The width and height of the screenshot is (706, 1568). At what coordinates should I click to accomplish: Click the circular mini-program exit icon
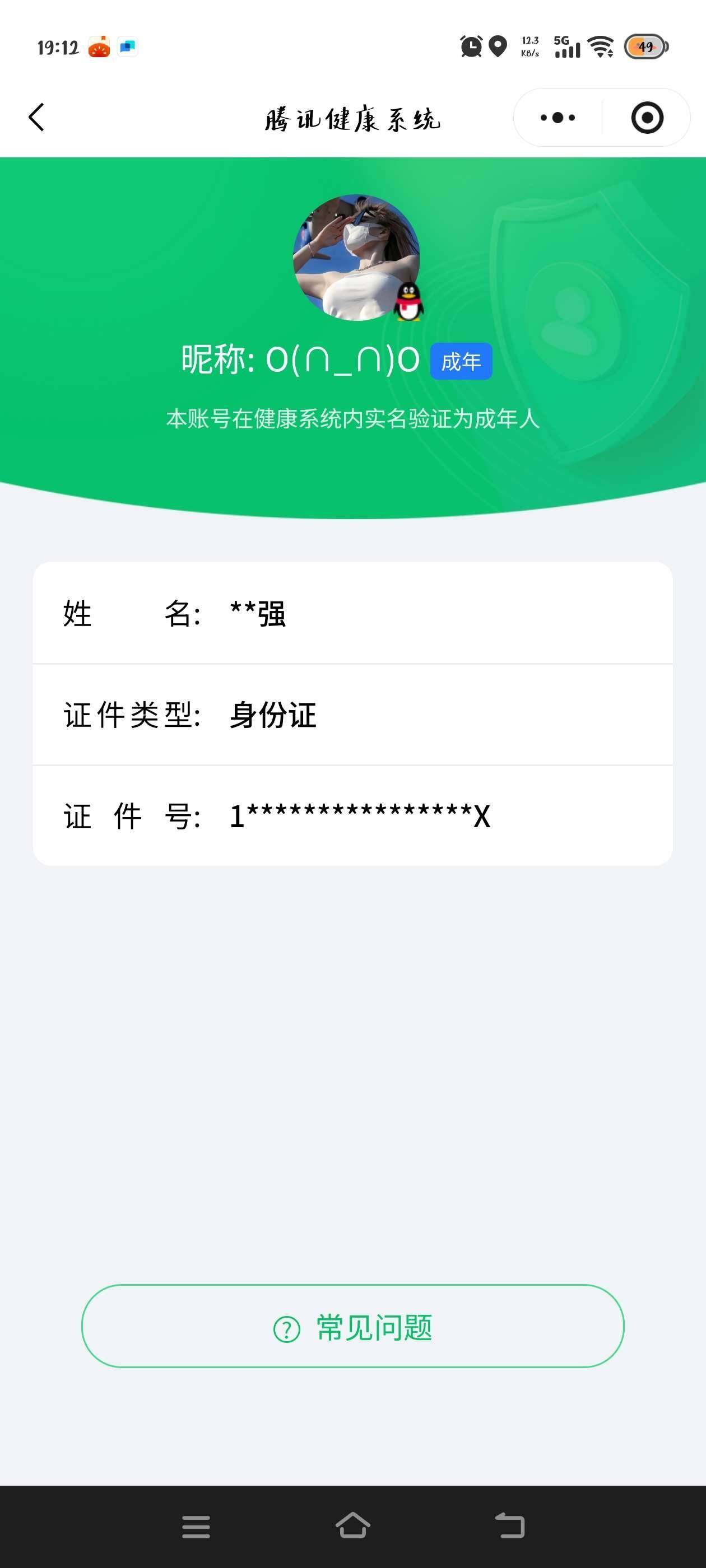pyautogui.click(x=648, y=117)
